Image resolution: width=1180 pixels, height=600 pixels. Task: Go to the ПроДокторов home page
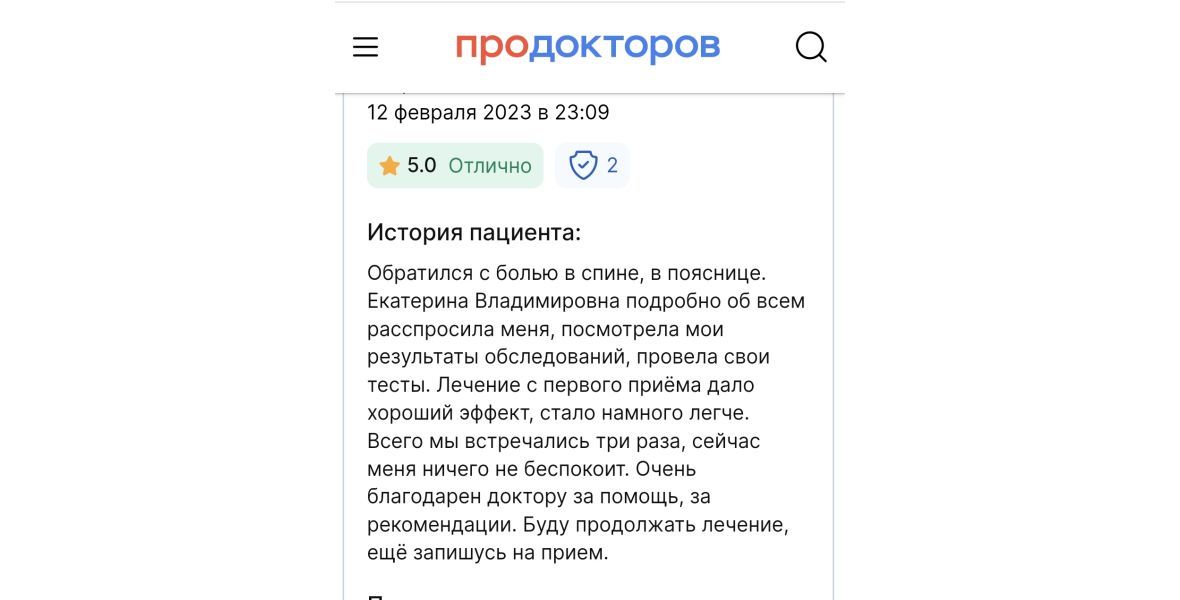click(x=588, y=47)
